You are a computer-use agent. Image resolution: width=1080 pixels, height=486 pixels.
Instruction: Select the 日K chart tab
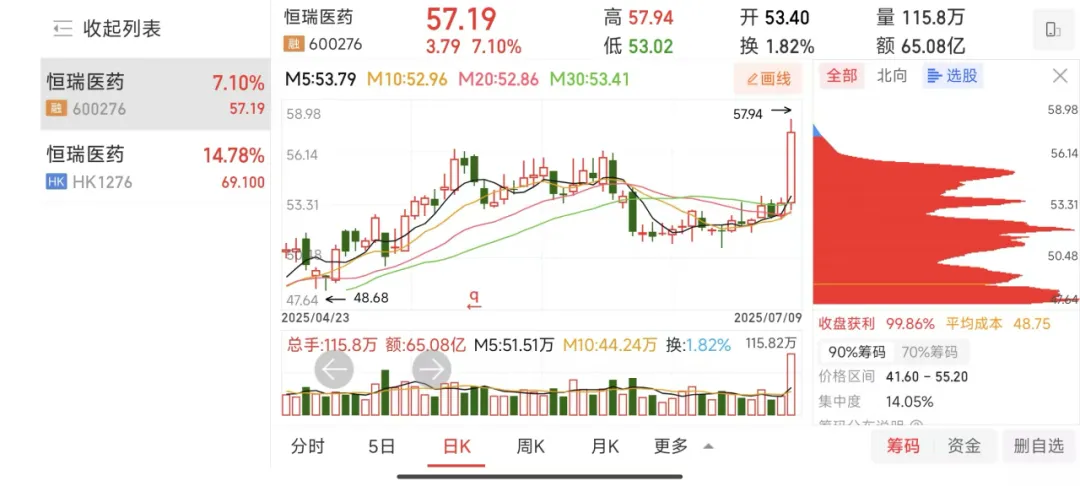click(456, 446)
